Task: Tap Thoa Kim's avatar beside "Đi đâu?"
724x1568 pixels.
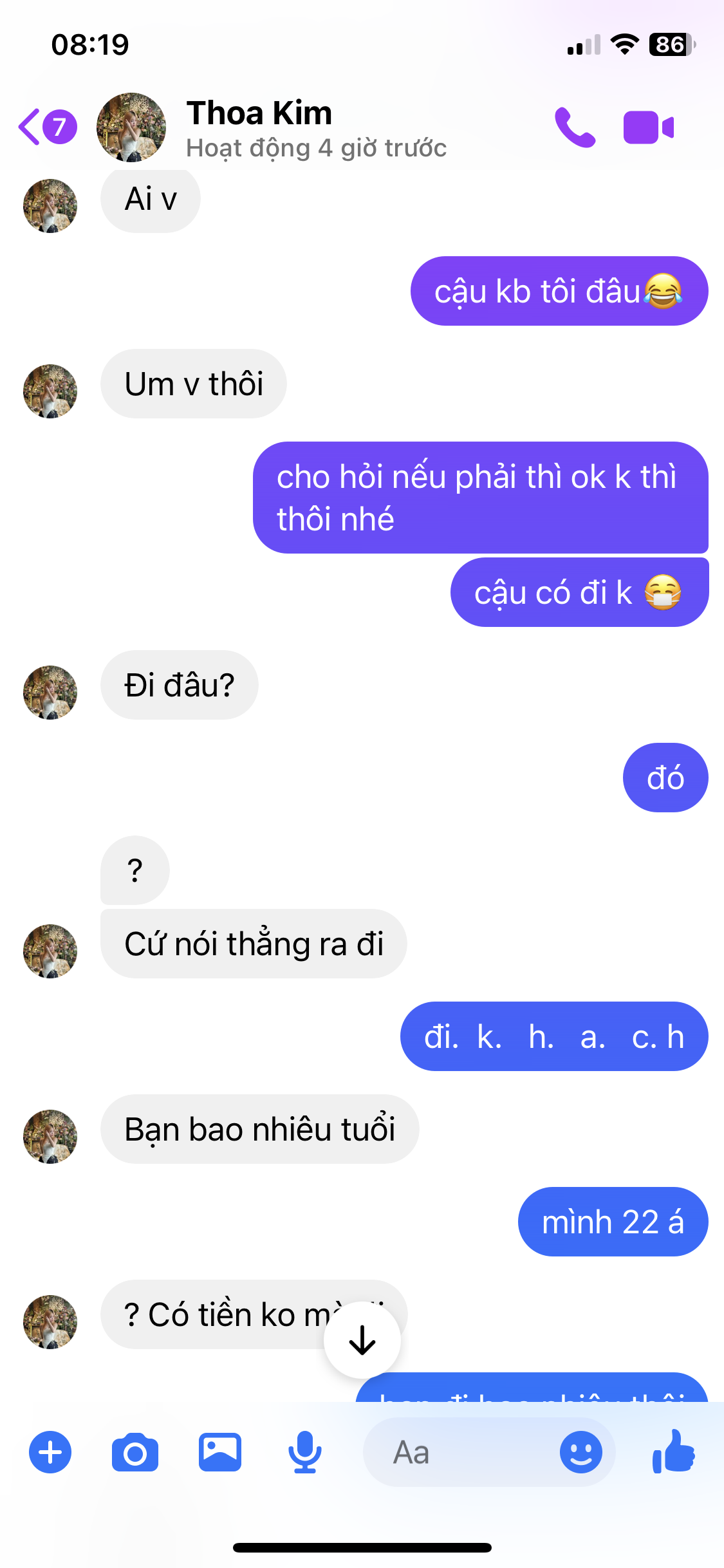Action: pos(50,692)
